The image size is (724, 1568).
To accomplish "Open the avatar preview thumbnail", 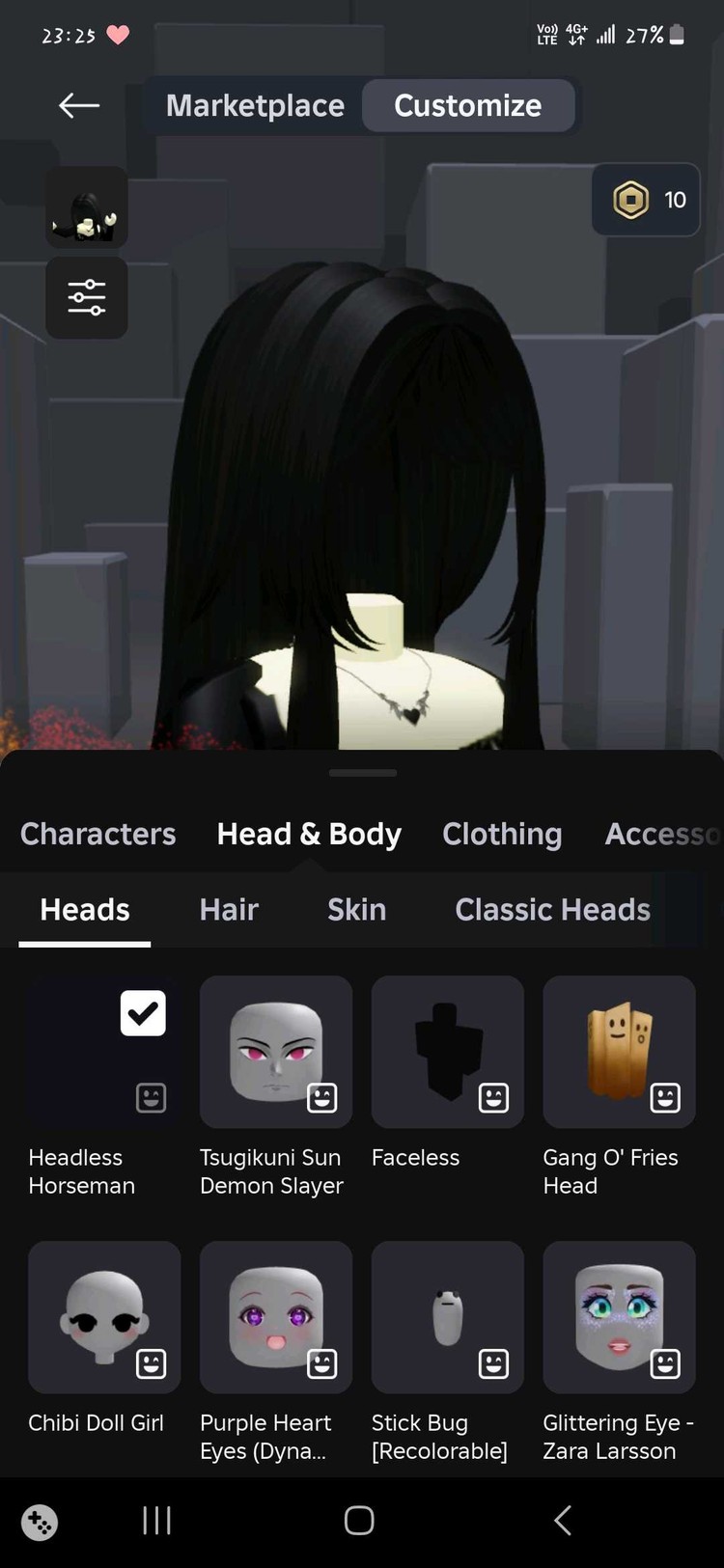I will pyautogui.click(x=87, y=206).
